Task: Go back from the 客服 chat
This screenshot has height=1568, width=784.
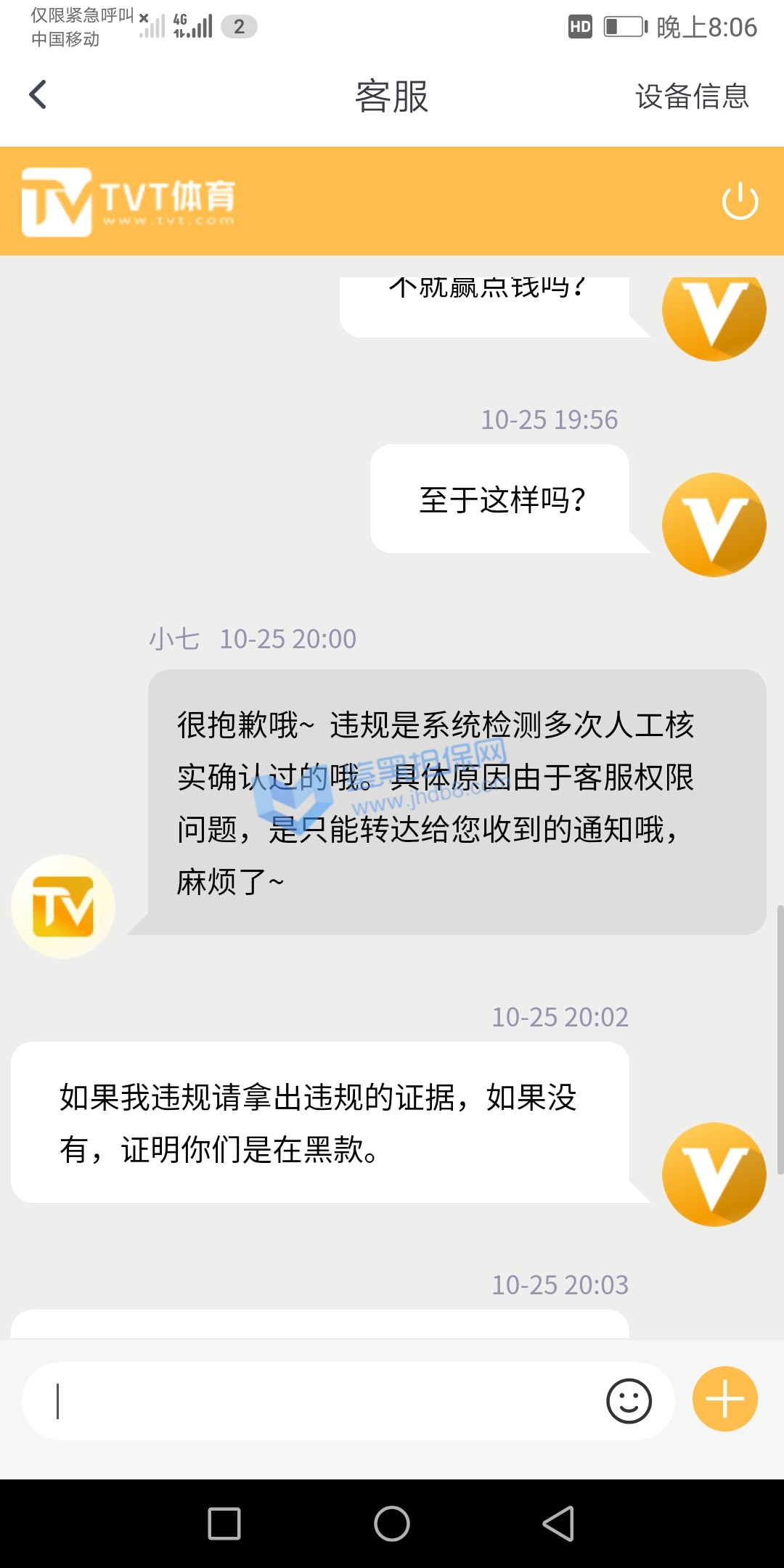Action: [x=38, y=95]
